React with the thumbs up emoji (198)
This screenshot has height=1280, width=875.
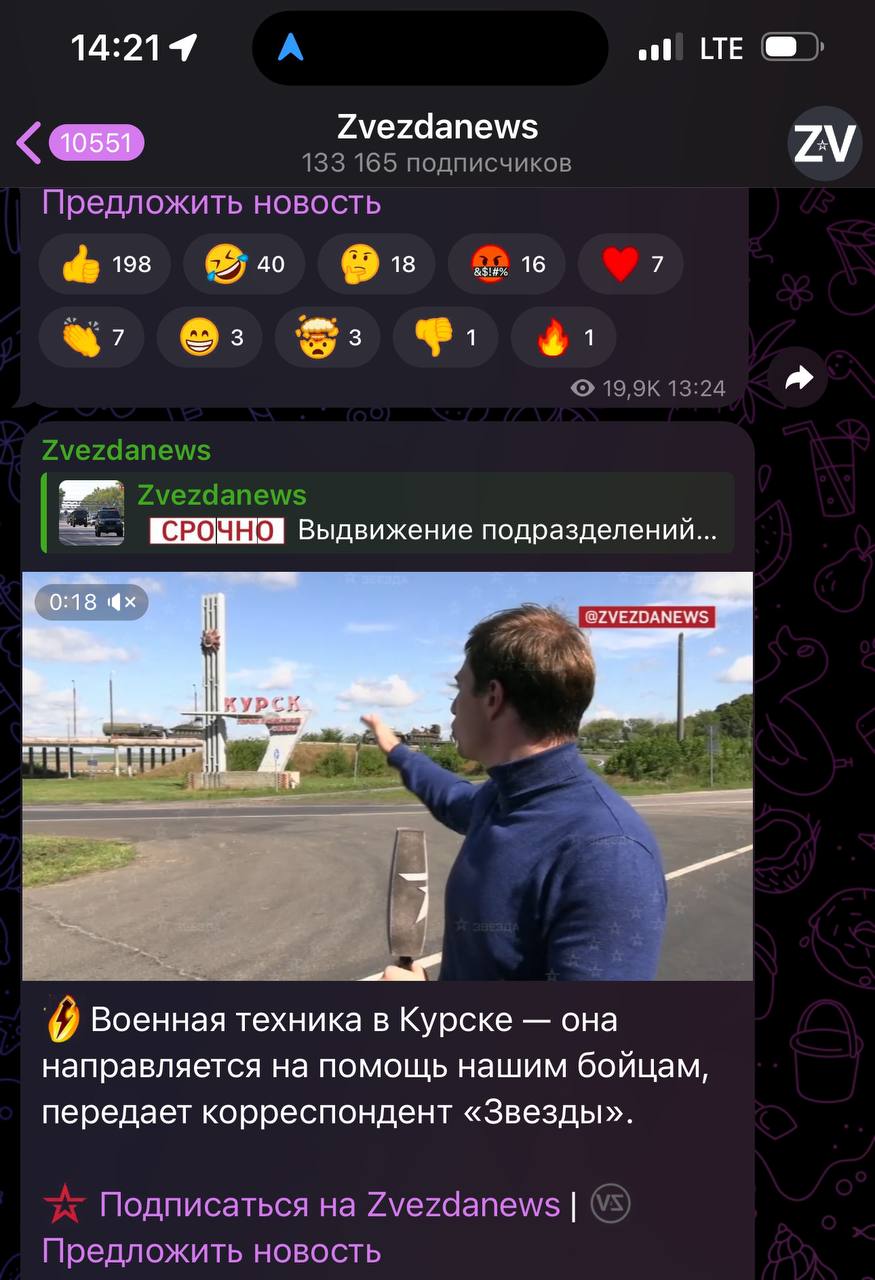pyautogui.click(x=105, y=264)
